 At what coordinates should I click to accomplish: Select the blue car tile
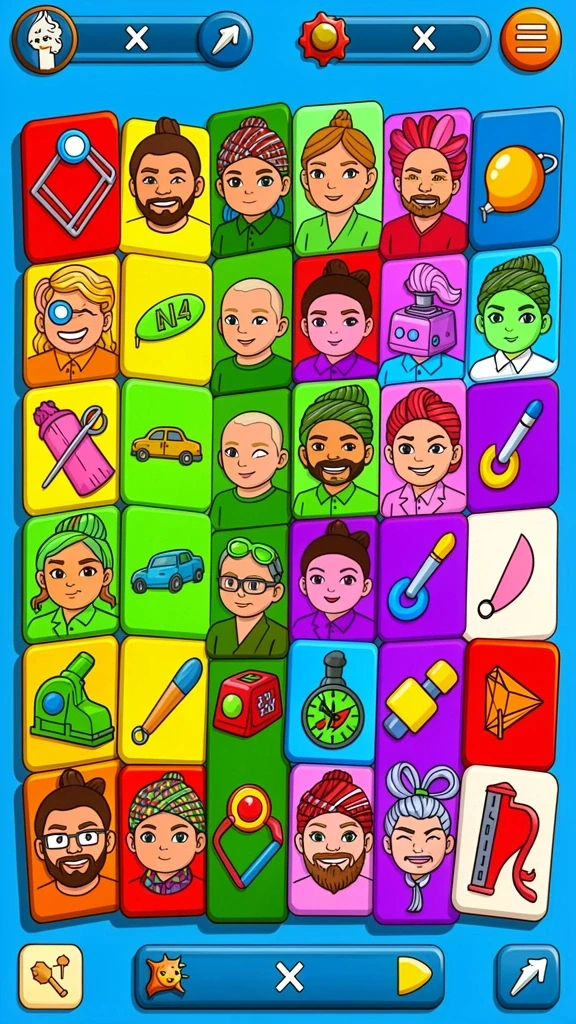click(x=167, y=571)
